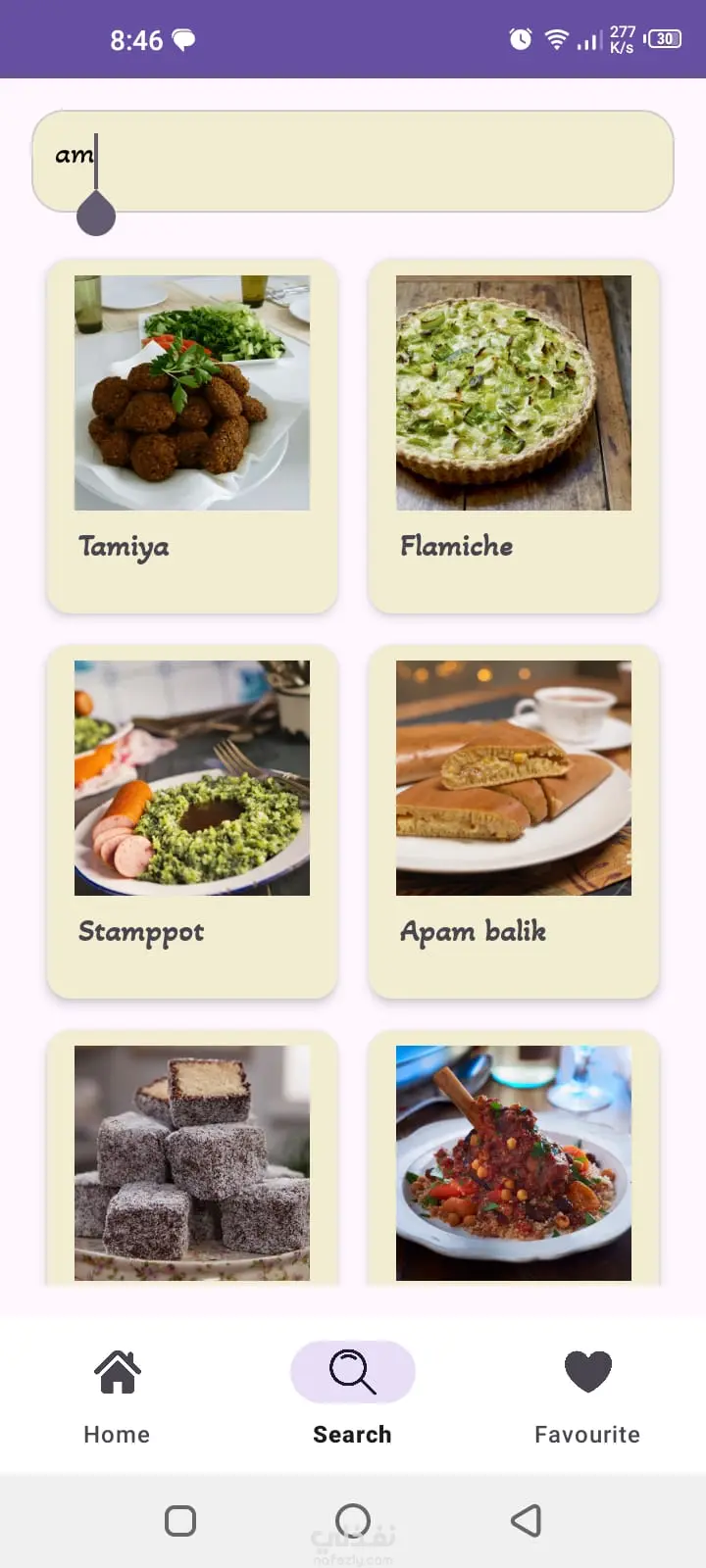The height and width of the screenshot is (1568, 706).
Task: Tap the search field containing "am"
Action: (x=353, y=161)
